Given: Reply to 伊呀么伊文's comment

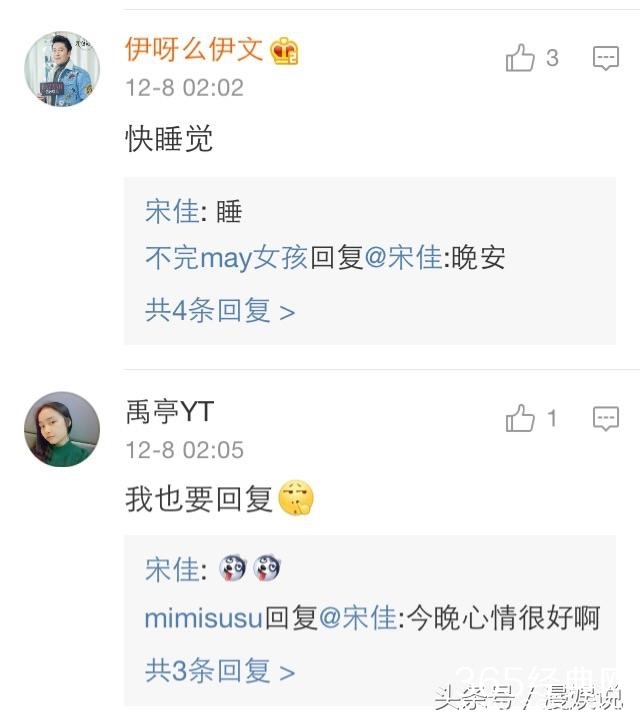Looking at the screenshot, I should point(605,58).
